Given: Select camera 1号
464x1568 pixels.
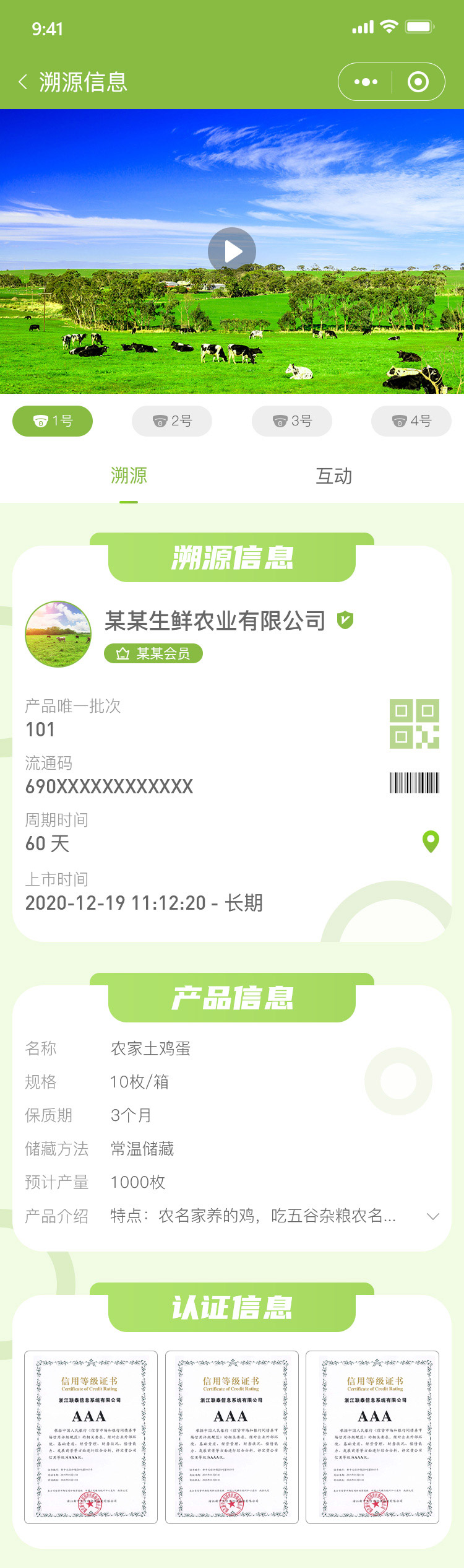Looking at the screenshot, I should [x=53, y=421].
